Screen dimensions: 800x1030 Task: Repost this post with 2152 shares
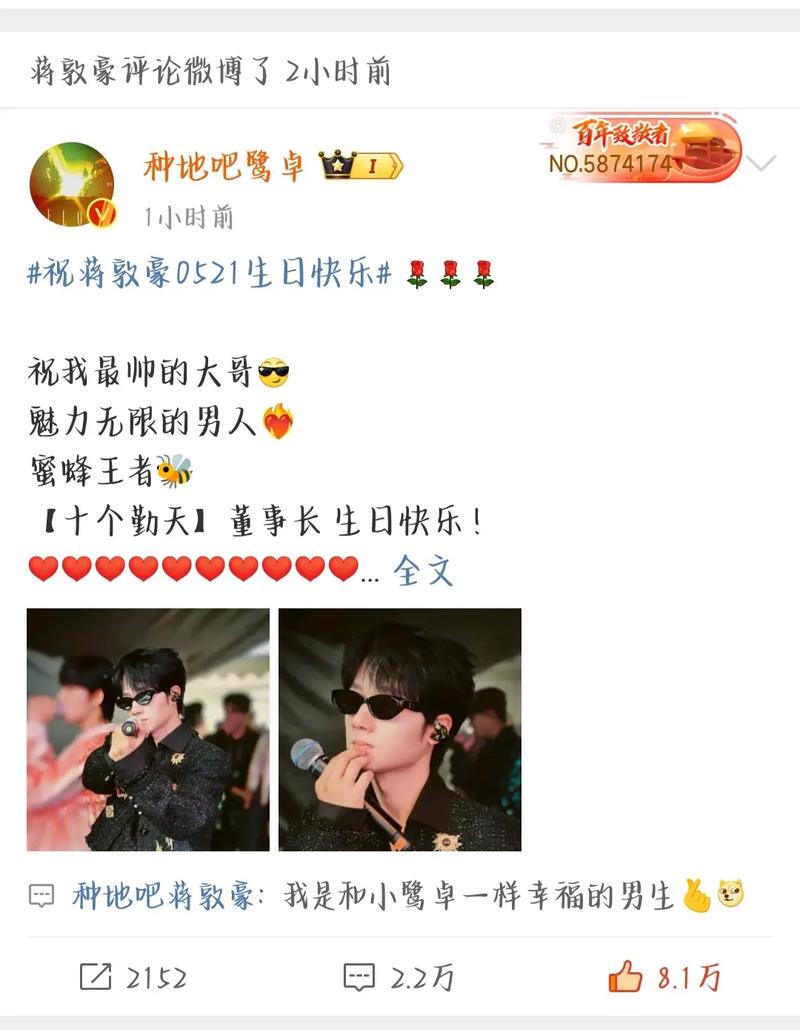pyautogui.click(x=133, y=977)
